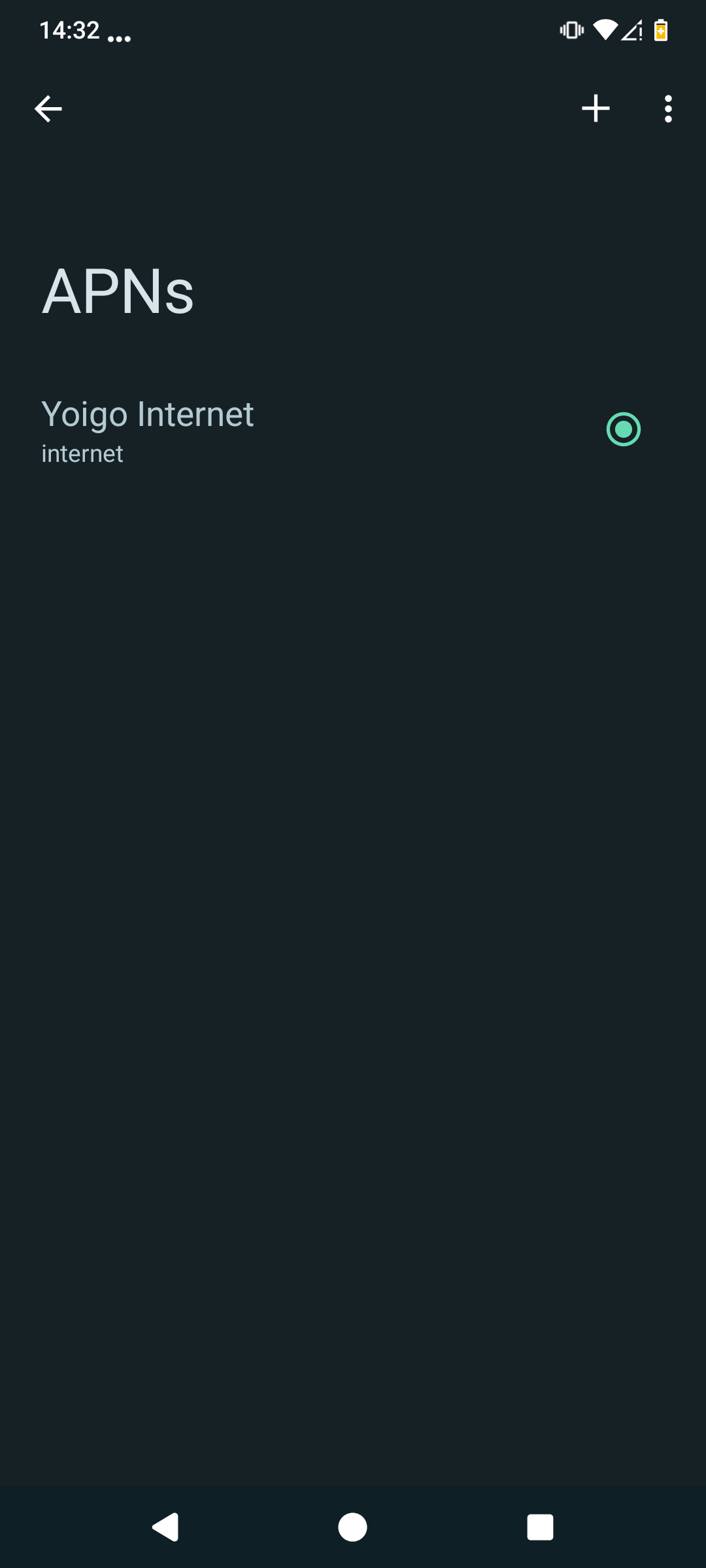Tap the back arrow in the top bar
The width and height of the screenshot is (706, 1568).
pyautogui.click(x=48, y=108)
